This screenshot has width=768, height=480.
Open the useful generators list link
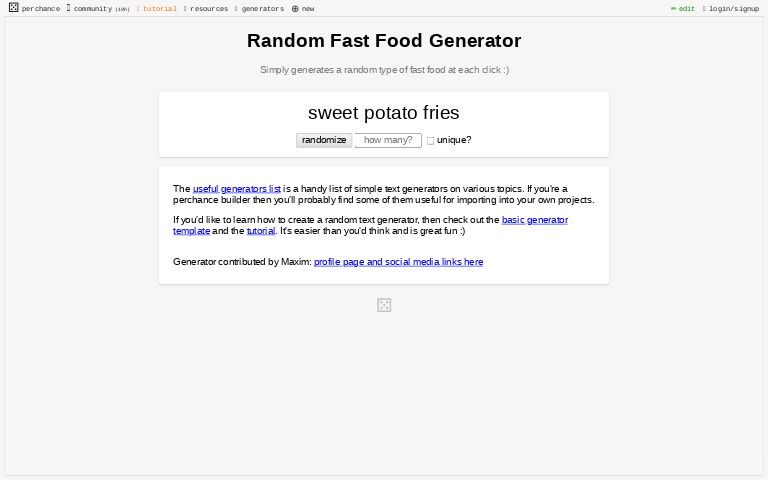pyautogui.click(x=237, y=188)
